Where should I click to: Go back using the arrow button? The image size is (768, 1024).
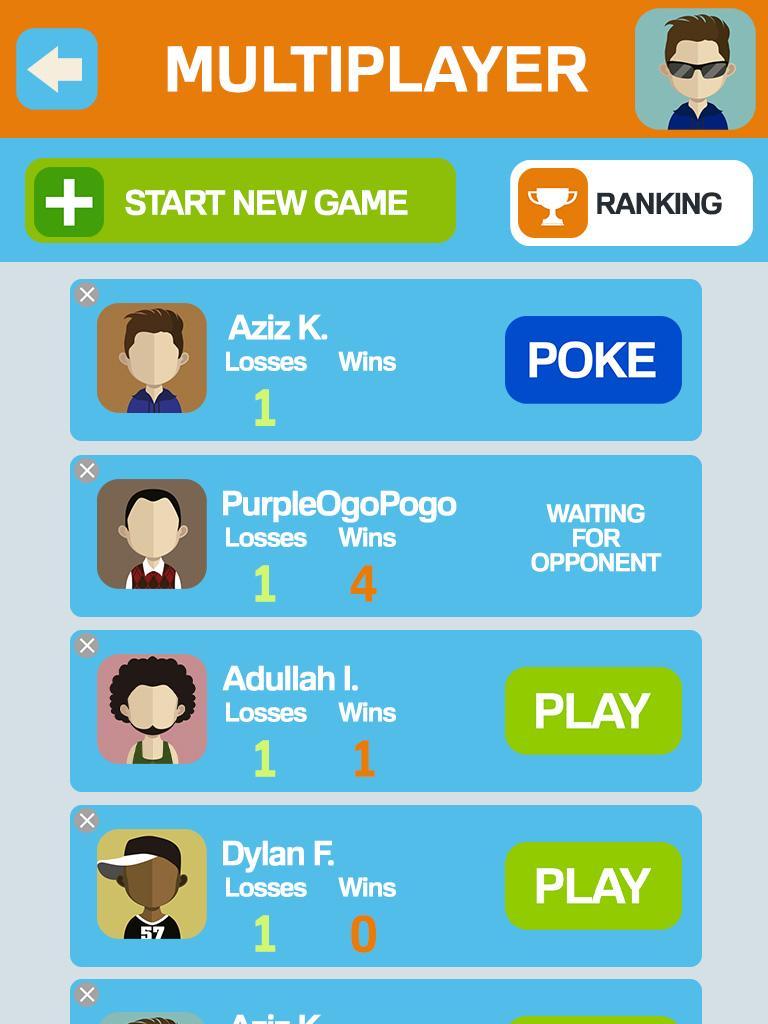coord(57,69)
